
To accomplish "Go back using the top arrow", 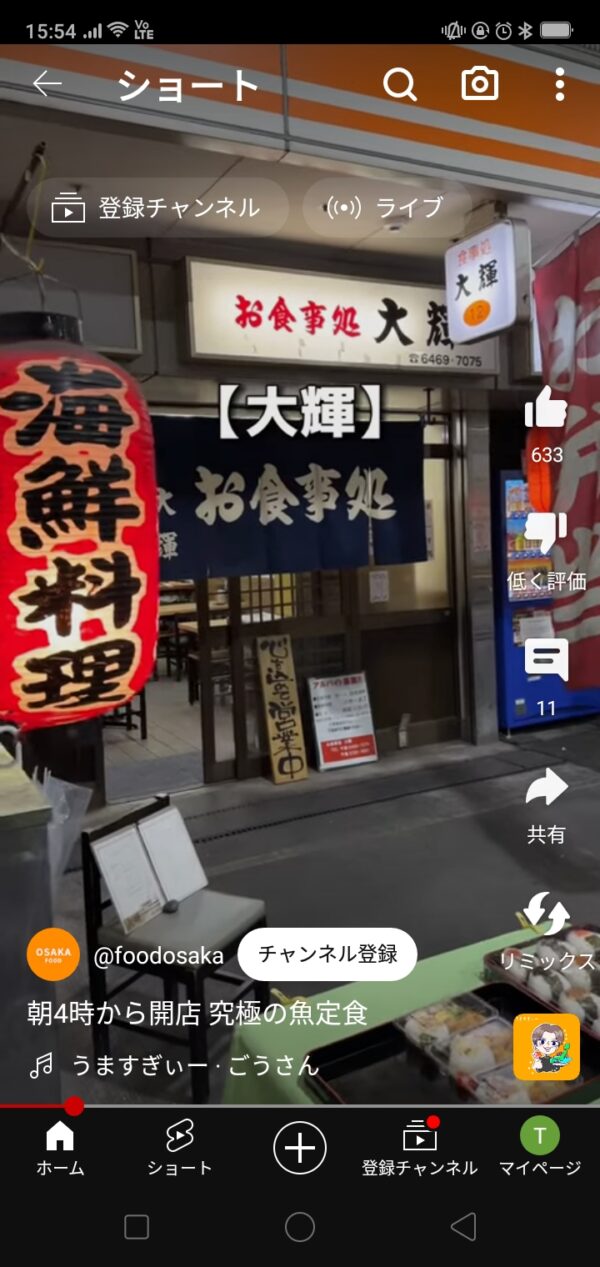I will click(47, 85).
